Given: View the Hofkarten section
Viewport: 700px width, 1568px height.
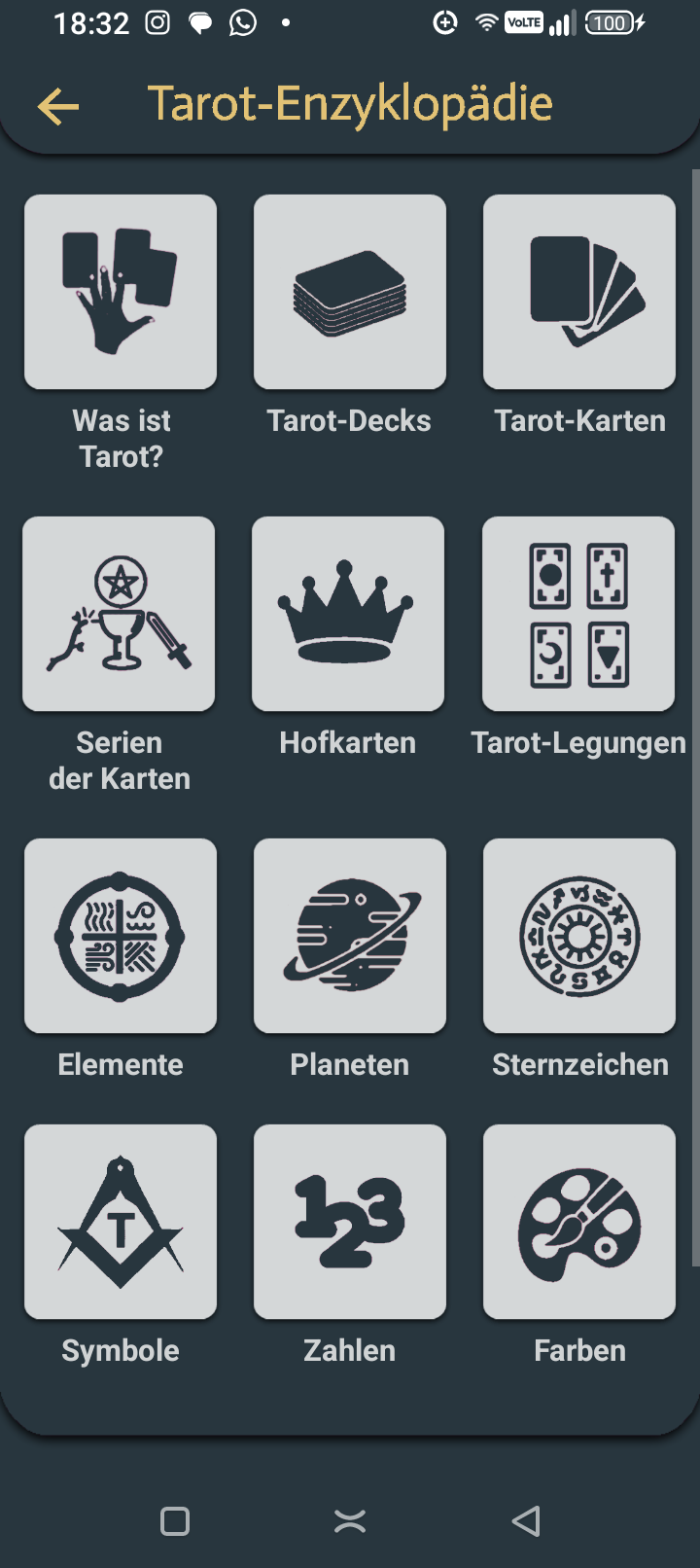Looking at the screenshot, I should [x=348, y=614].
